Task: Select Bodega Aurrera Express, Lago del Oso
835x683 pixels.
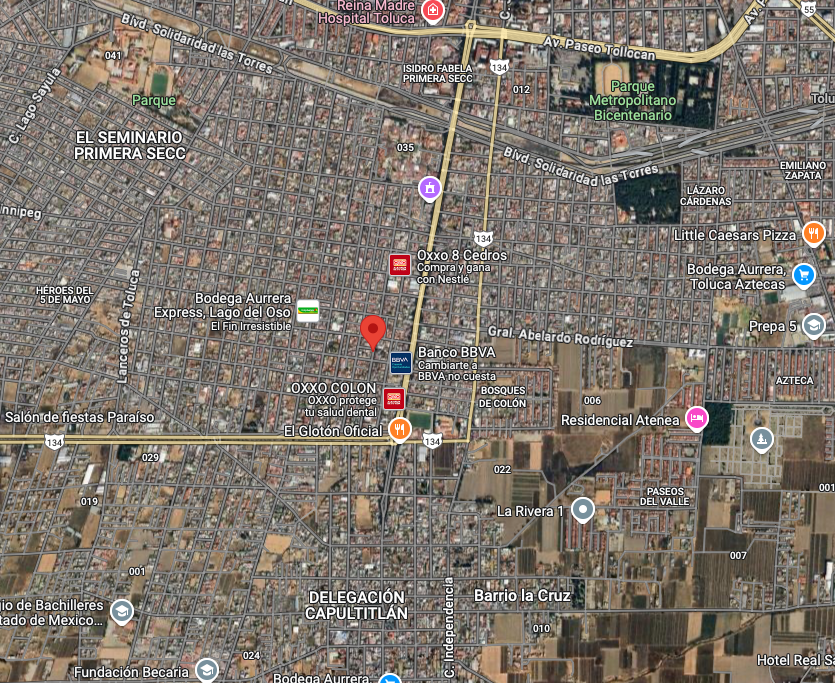Action: pyautogui.click(x=308, y=311)
